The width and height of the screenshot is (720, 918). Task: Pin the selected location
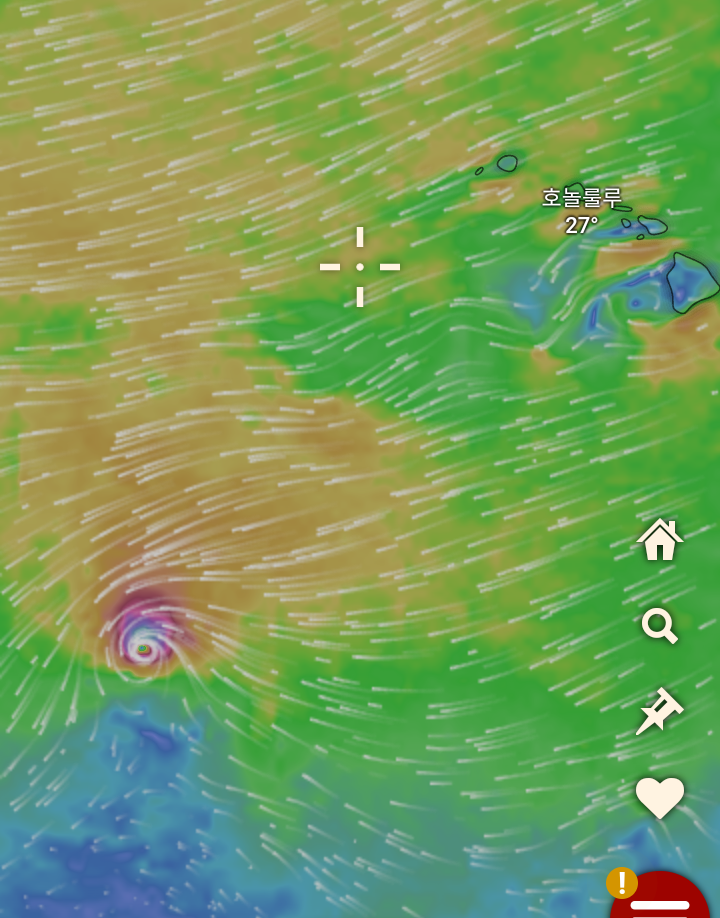pos(659,711)
